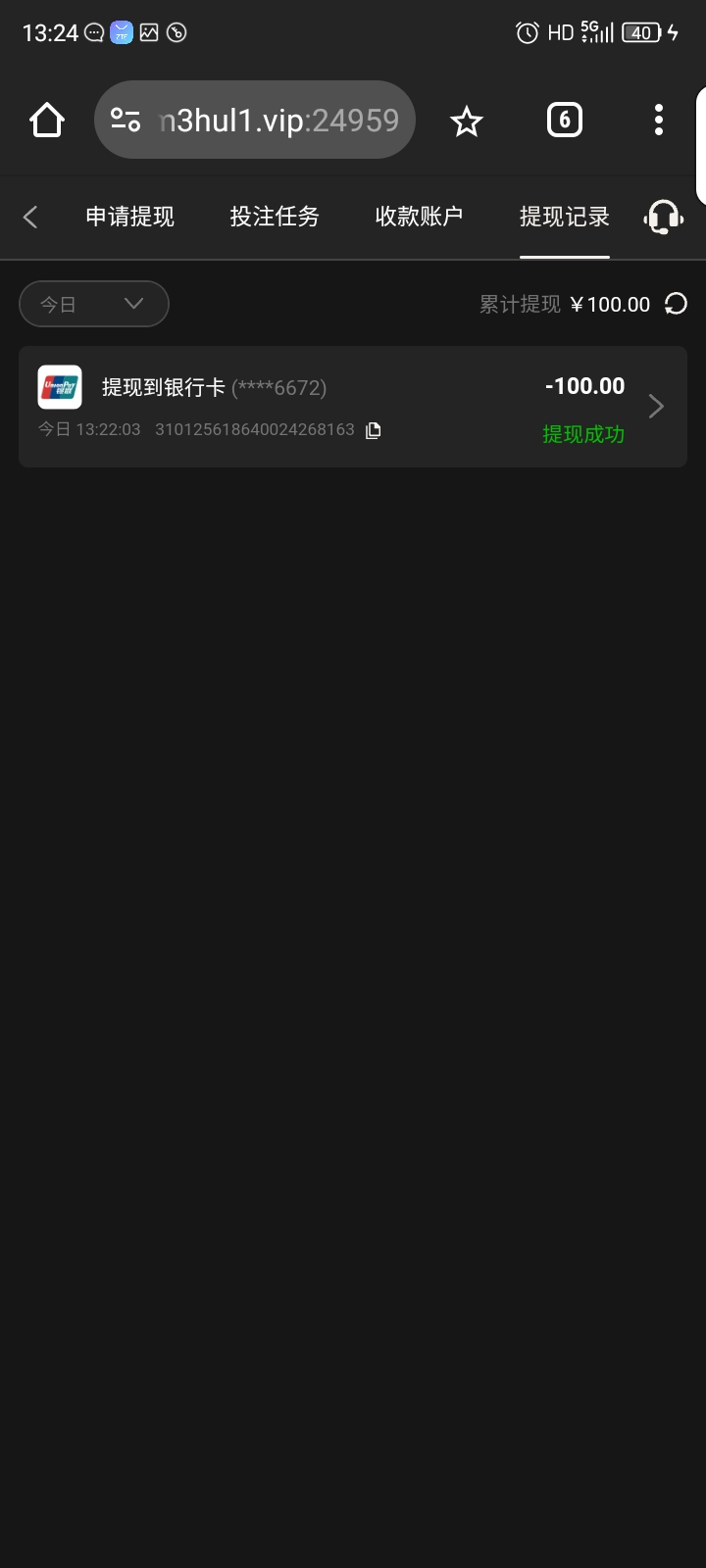Open the browser overflow menu
The height and width of the screenshot is (1568, 706).
click(659, 121)
